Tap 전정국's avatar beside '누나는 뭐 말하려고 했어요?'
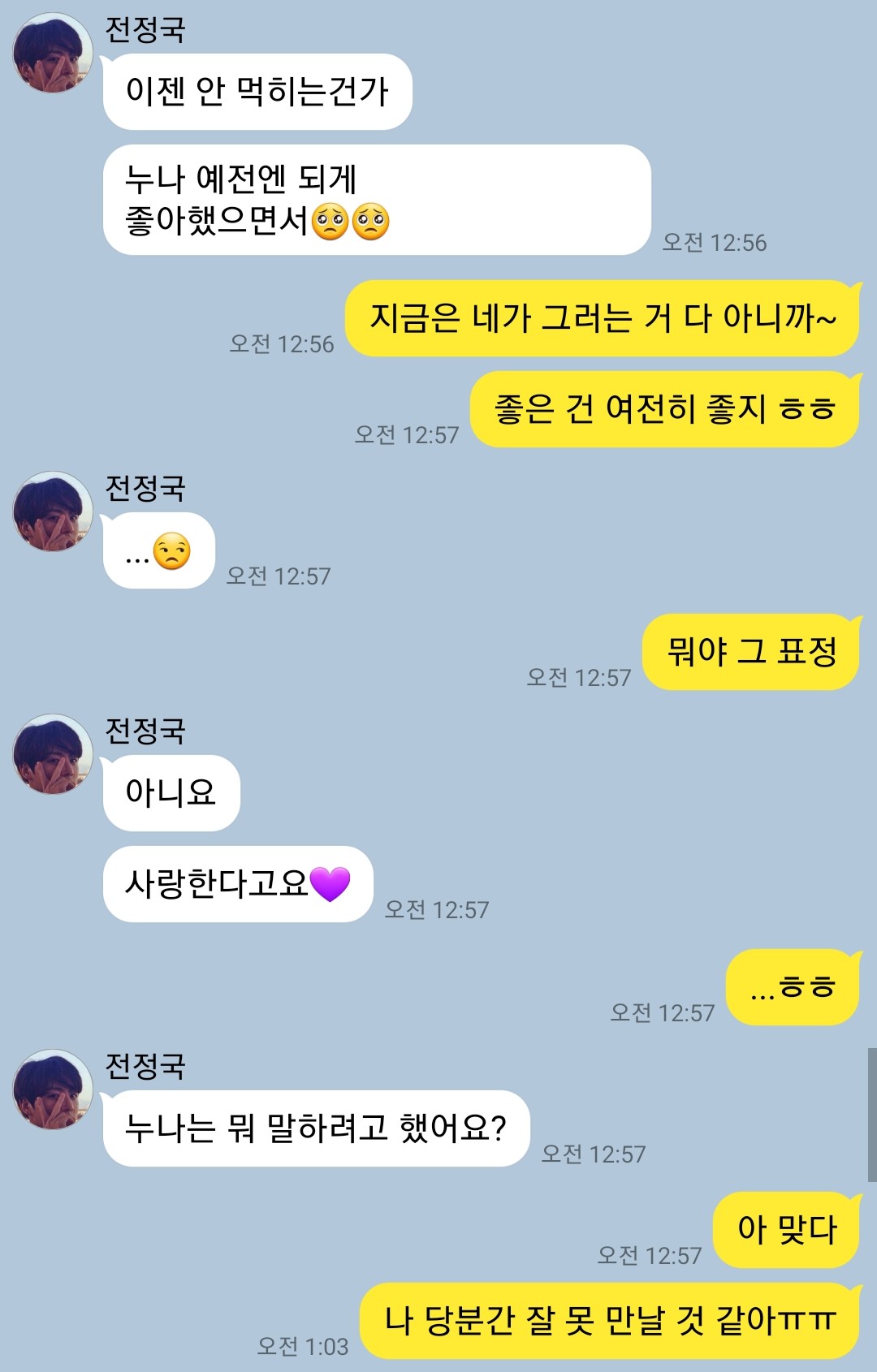 [x=53, y=1089]
